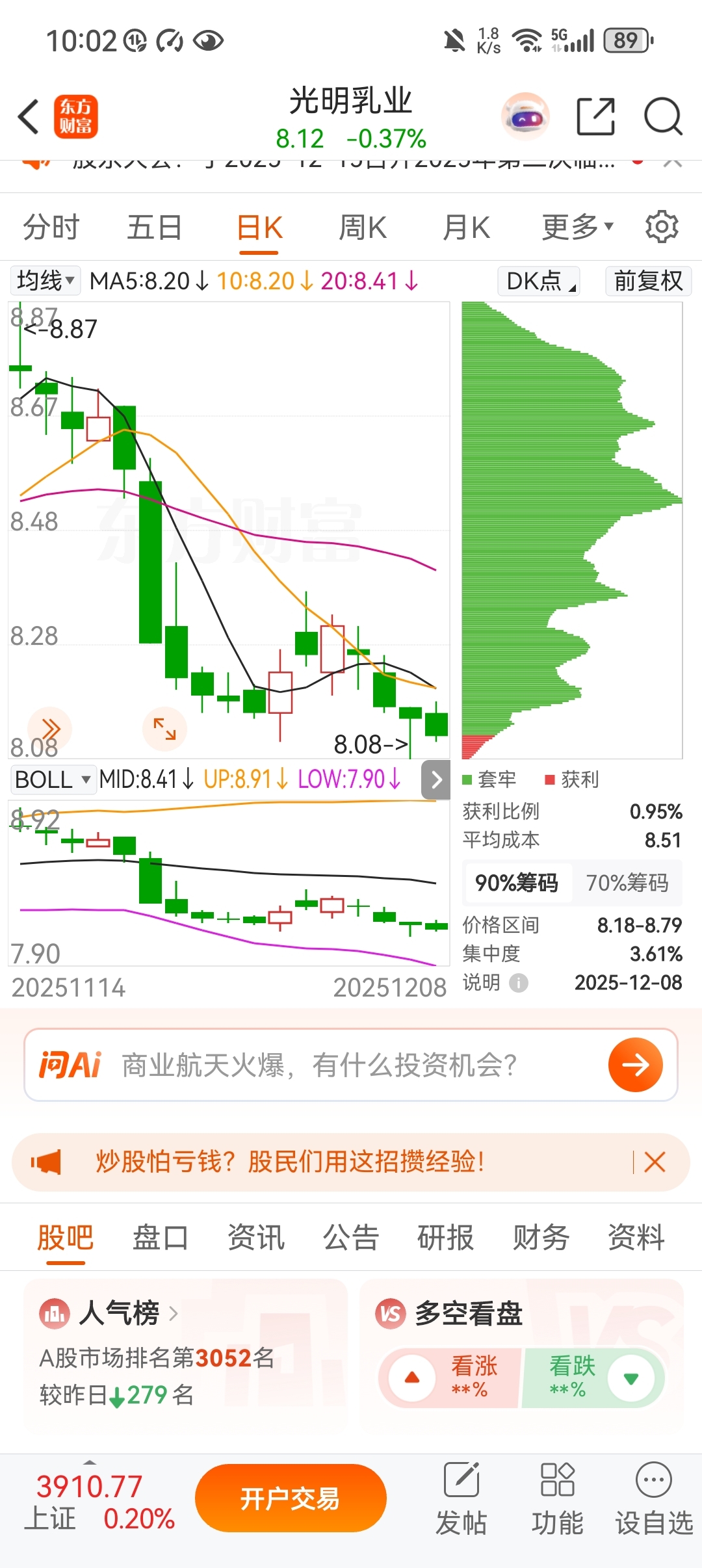Image resolution: width=702 pixels, height=1568 pixels.
Task: Switch to 70%筹码 view
Action: tap(627, 883)
